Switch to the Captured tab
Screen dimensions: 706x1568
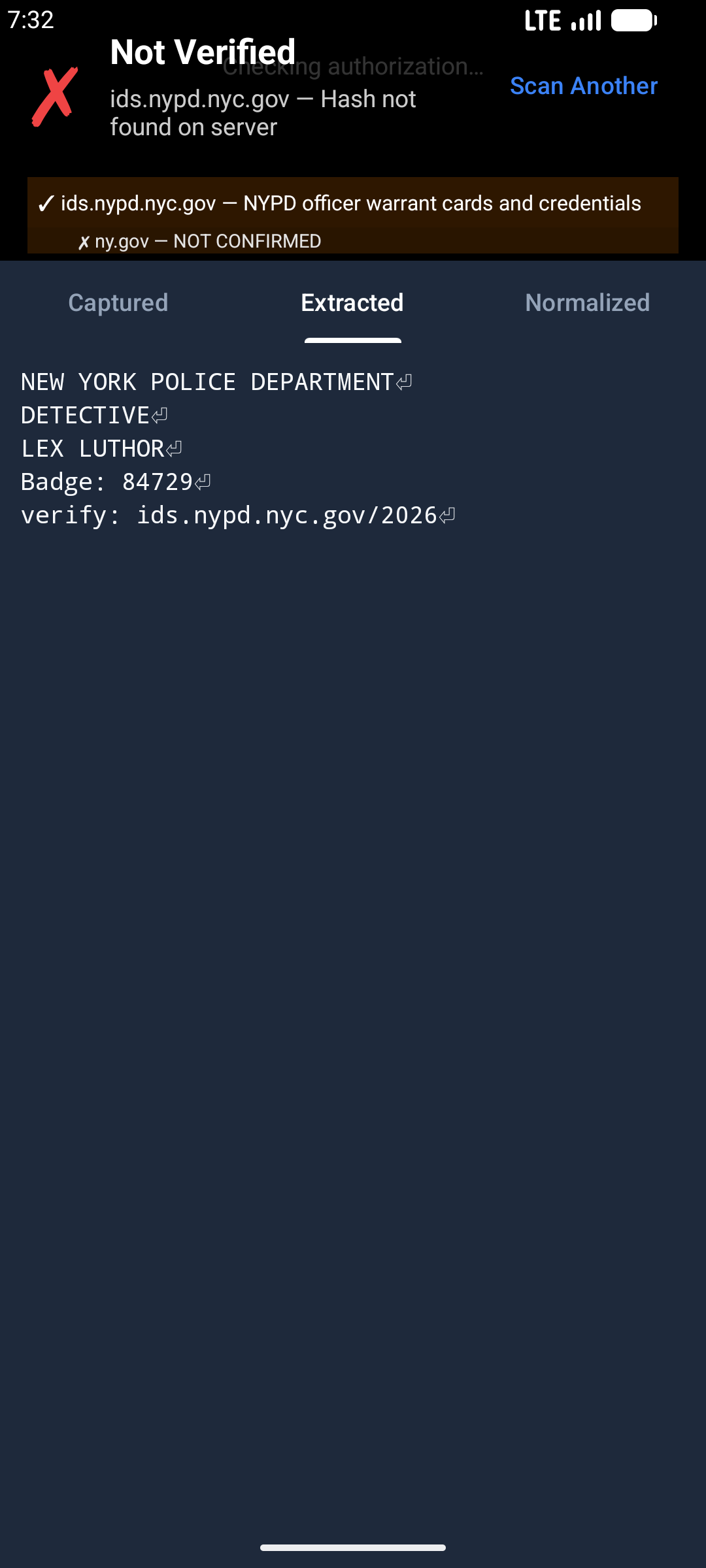click(x=118, y=302)
